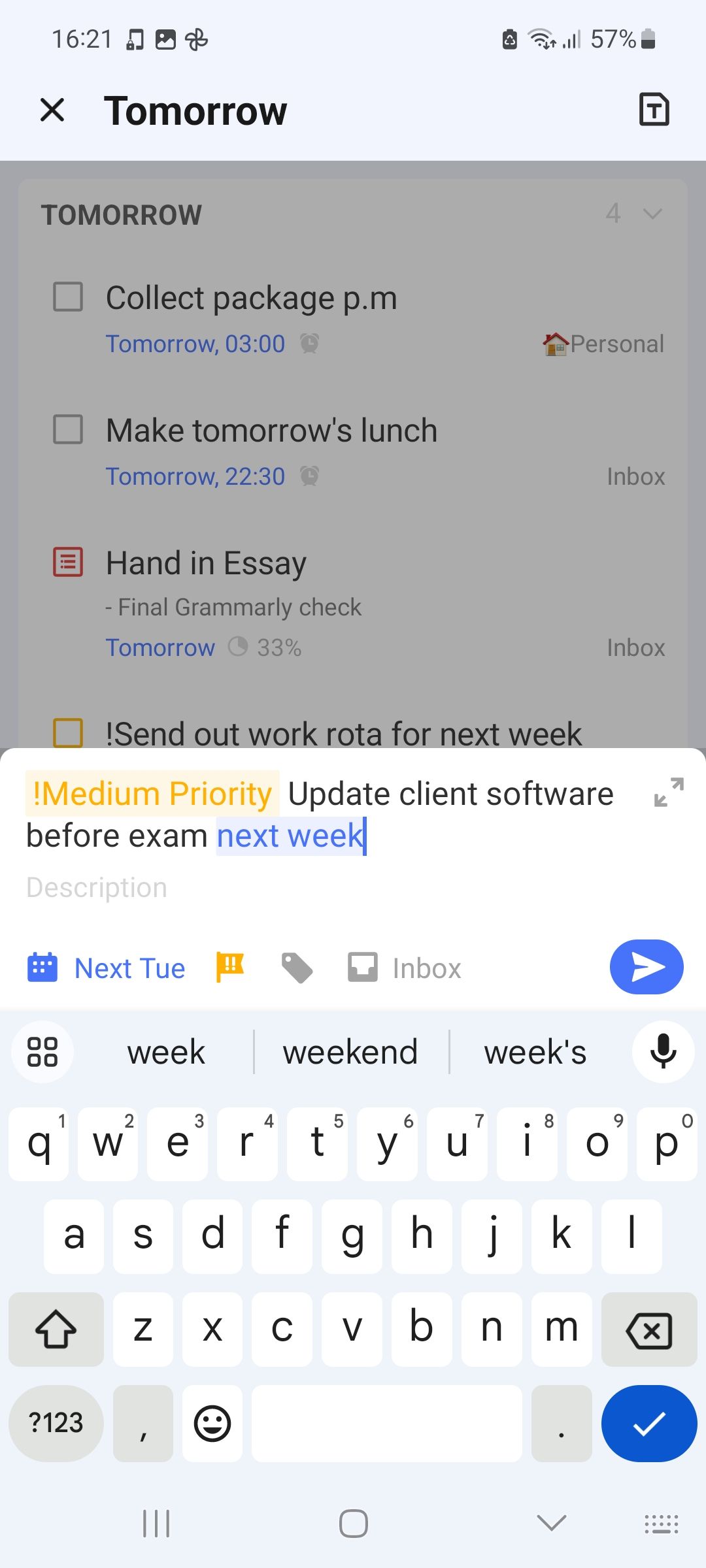Tap the Description field
The image size is (706, 1568).
(x=97, y=888)
